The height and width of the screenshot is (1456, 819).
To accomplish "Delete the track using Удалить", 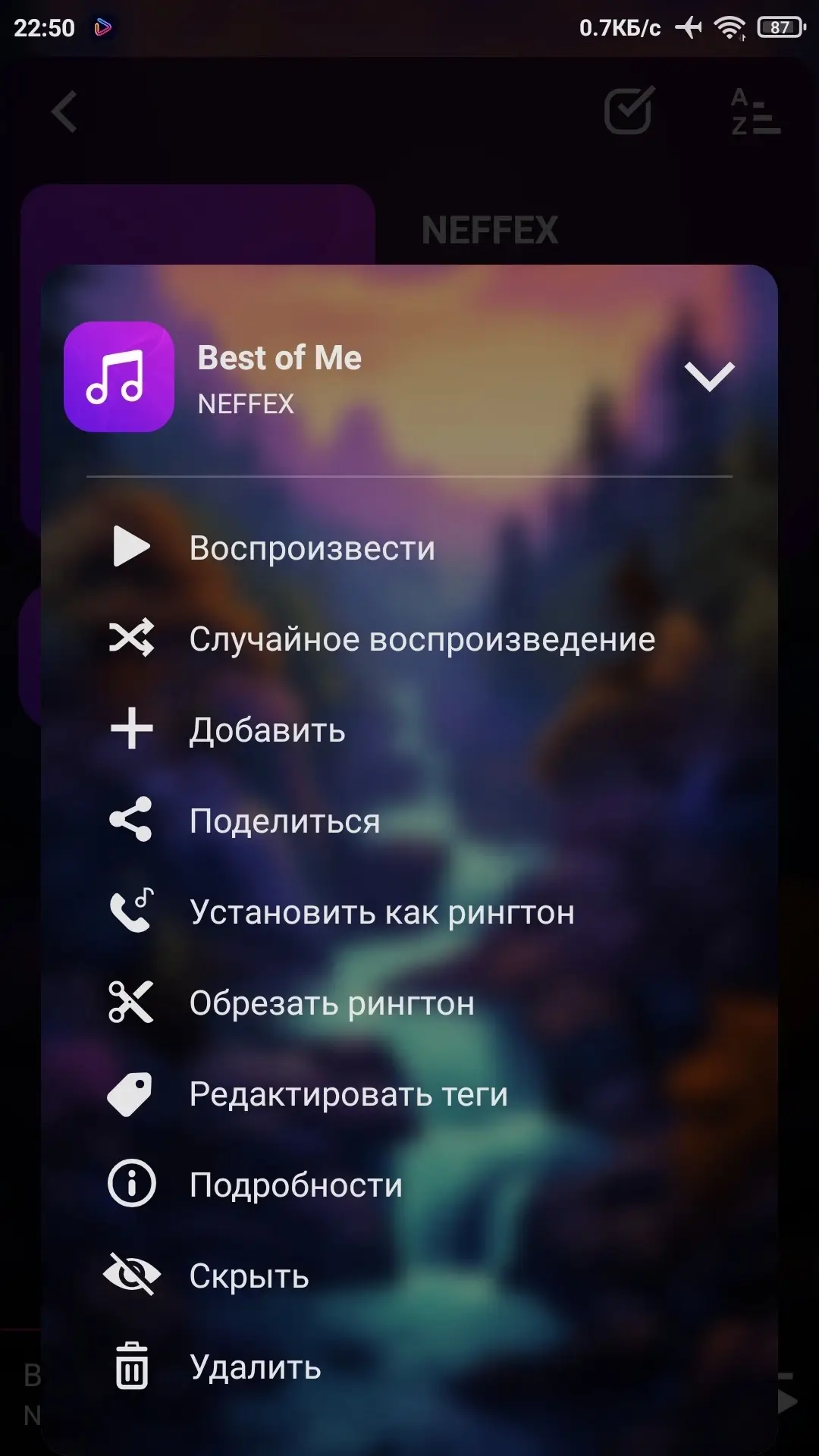I will tap(255, 1367).
